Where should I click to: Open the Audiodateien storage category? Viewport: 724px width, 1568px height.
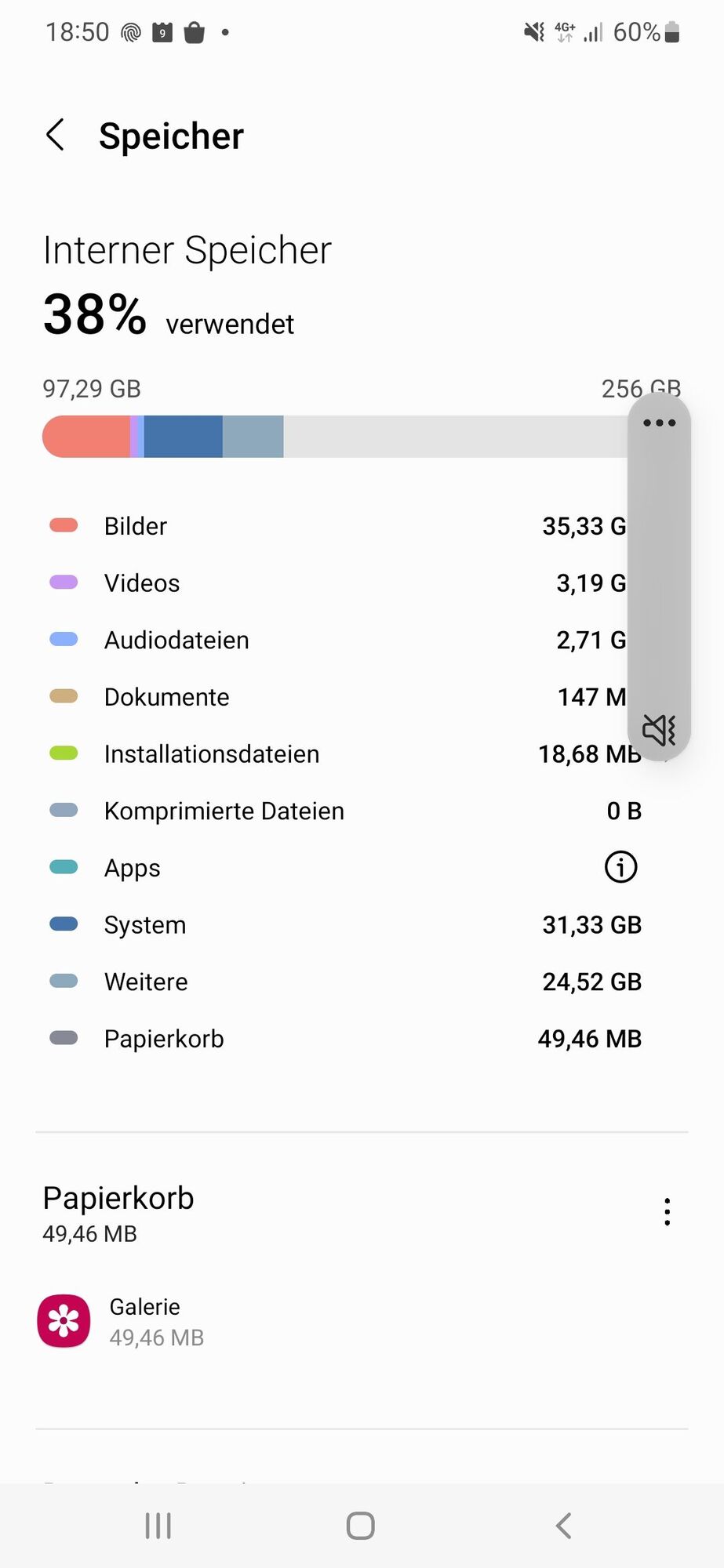tap(176, 641)
